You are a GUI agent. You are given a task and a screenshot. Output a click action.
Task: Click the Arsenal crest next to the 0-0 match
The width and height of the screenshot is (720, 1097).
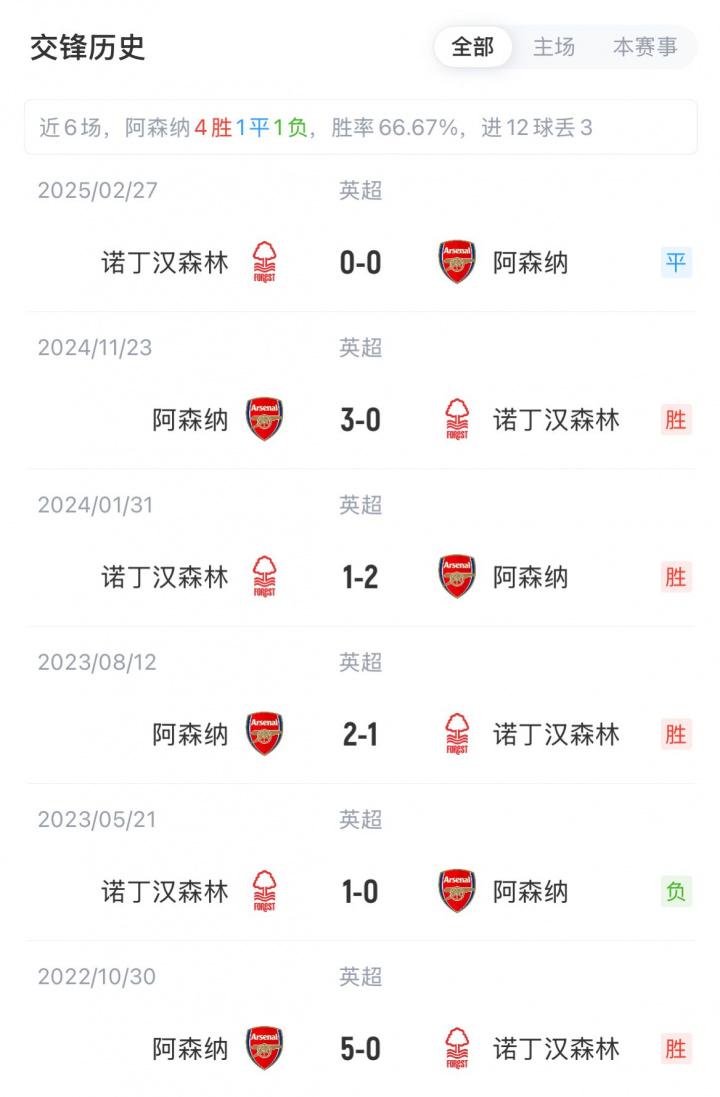[456, 262]
